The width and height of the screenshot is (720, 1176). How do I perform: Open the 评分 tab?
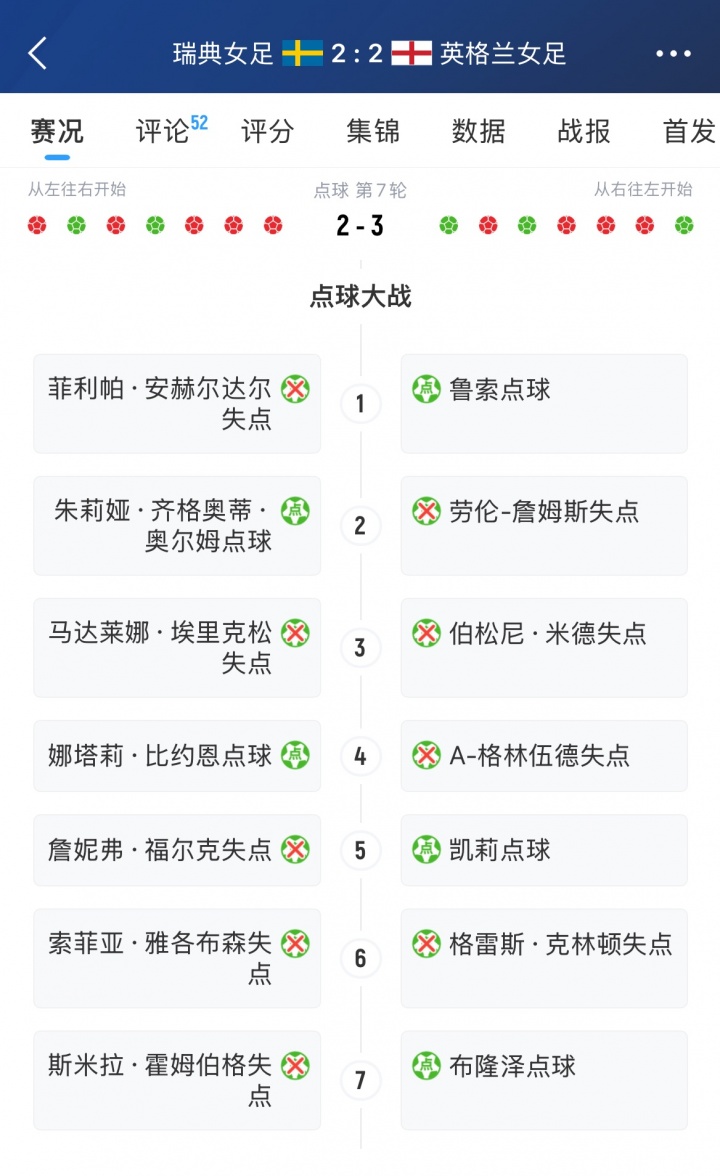point(267,131)
